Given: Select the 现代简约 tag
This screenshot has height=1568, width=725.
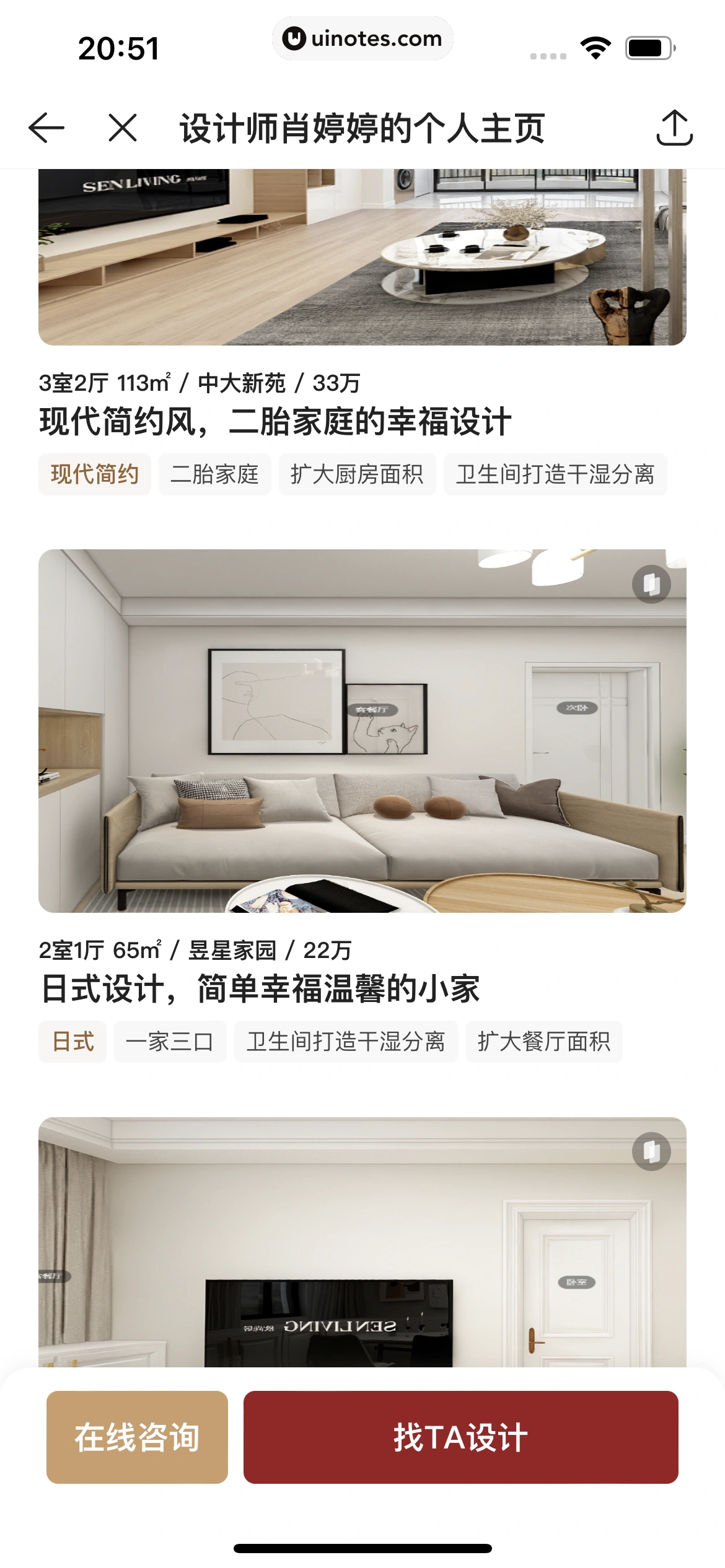Looking at the screenshot, I should click(95, 474).
